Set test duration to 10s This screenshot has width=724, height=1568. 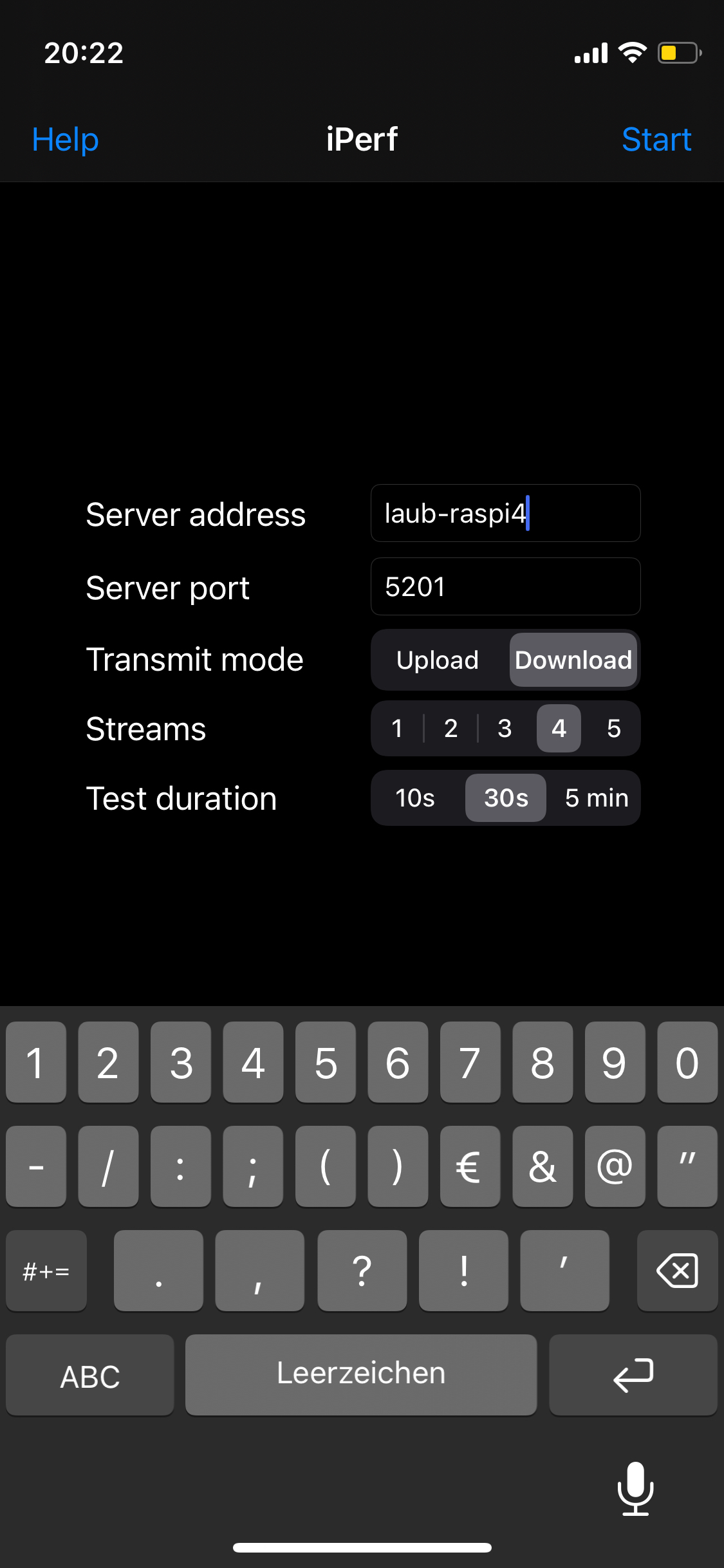point(415,798)
